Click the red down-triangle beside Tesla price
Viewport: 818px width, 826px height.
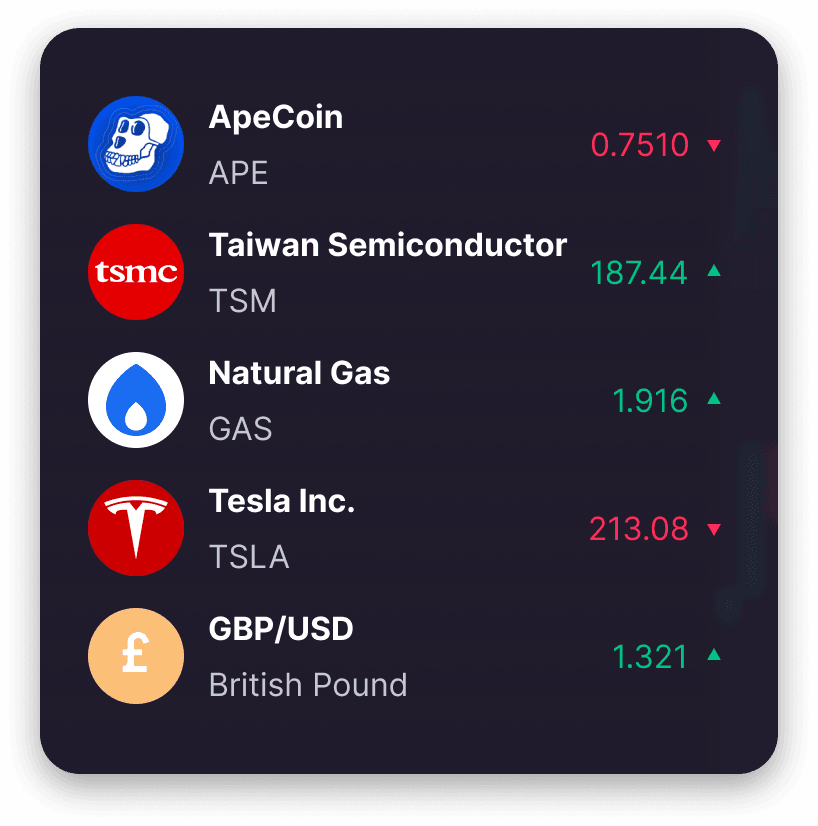coord(714,529)
